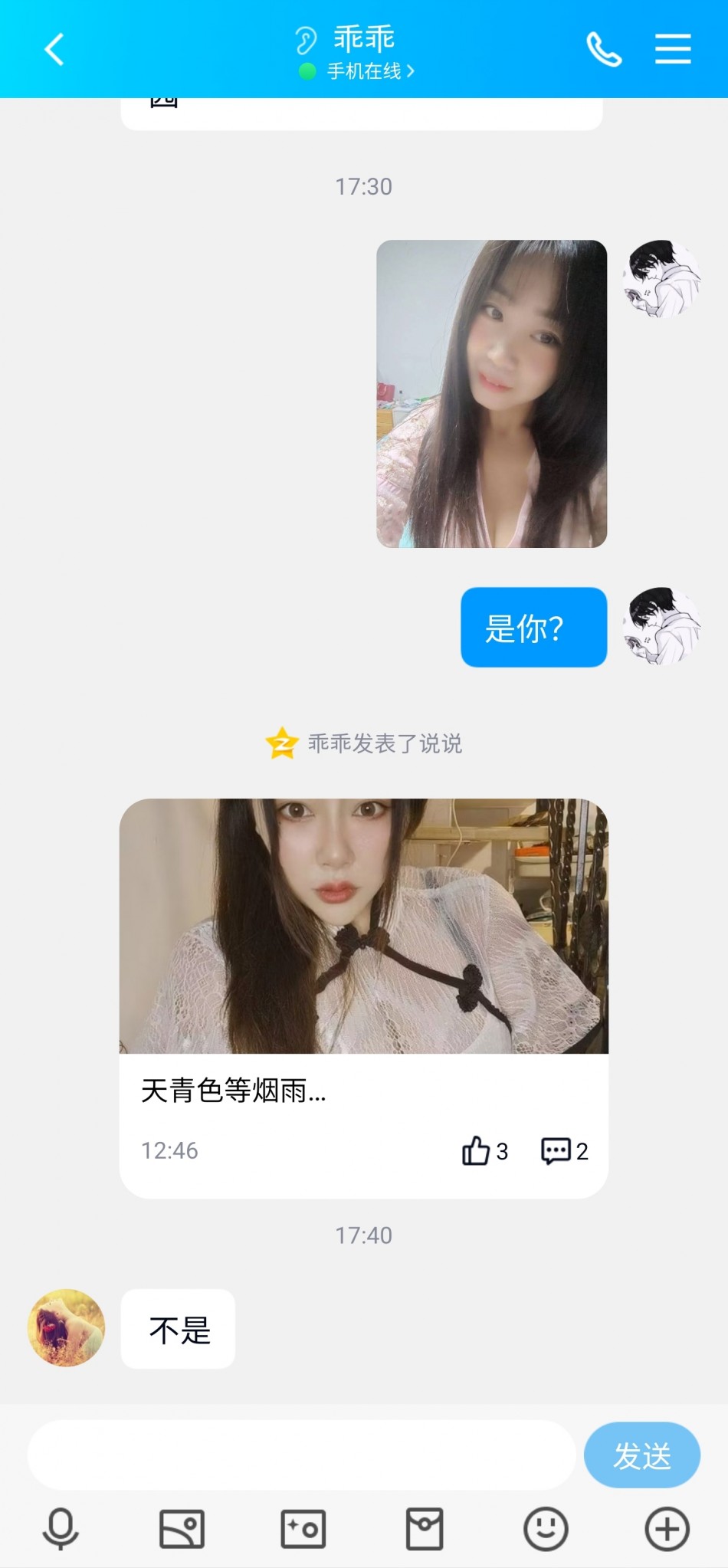Open the sent selfie photo
Image resolution: width=728 pixels, height=1568 pixels.
point(491,393)
